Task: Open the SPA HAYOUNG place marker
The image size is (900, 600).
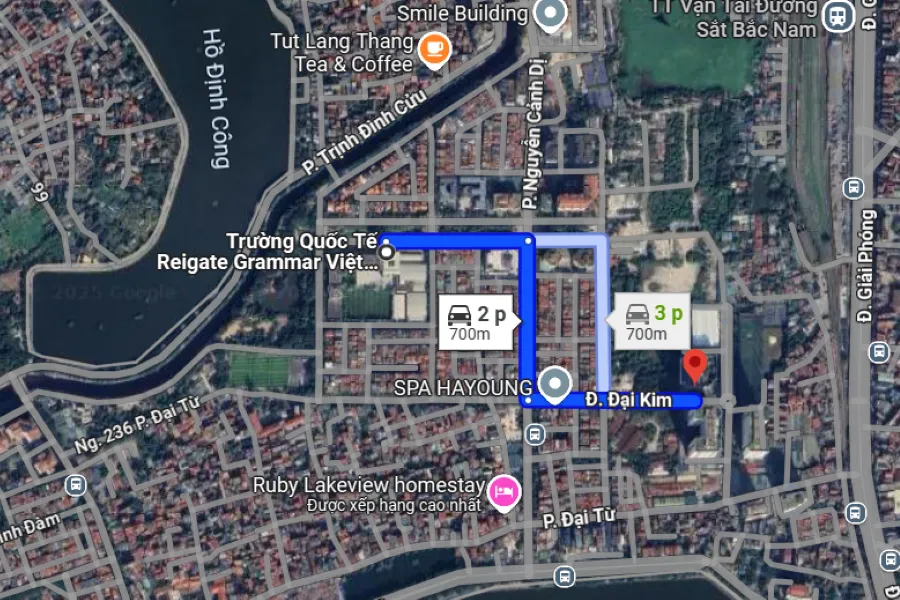Action: click(x=554, y=383)
